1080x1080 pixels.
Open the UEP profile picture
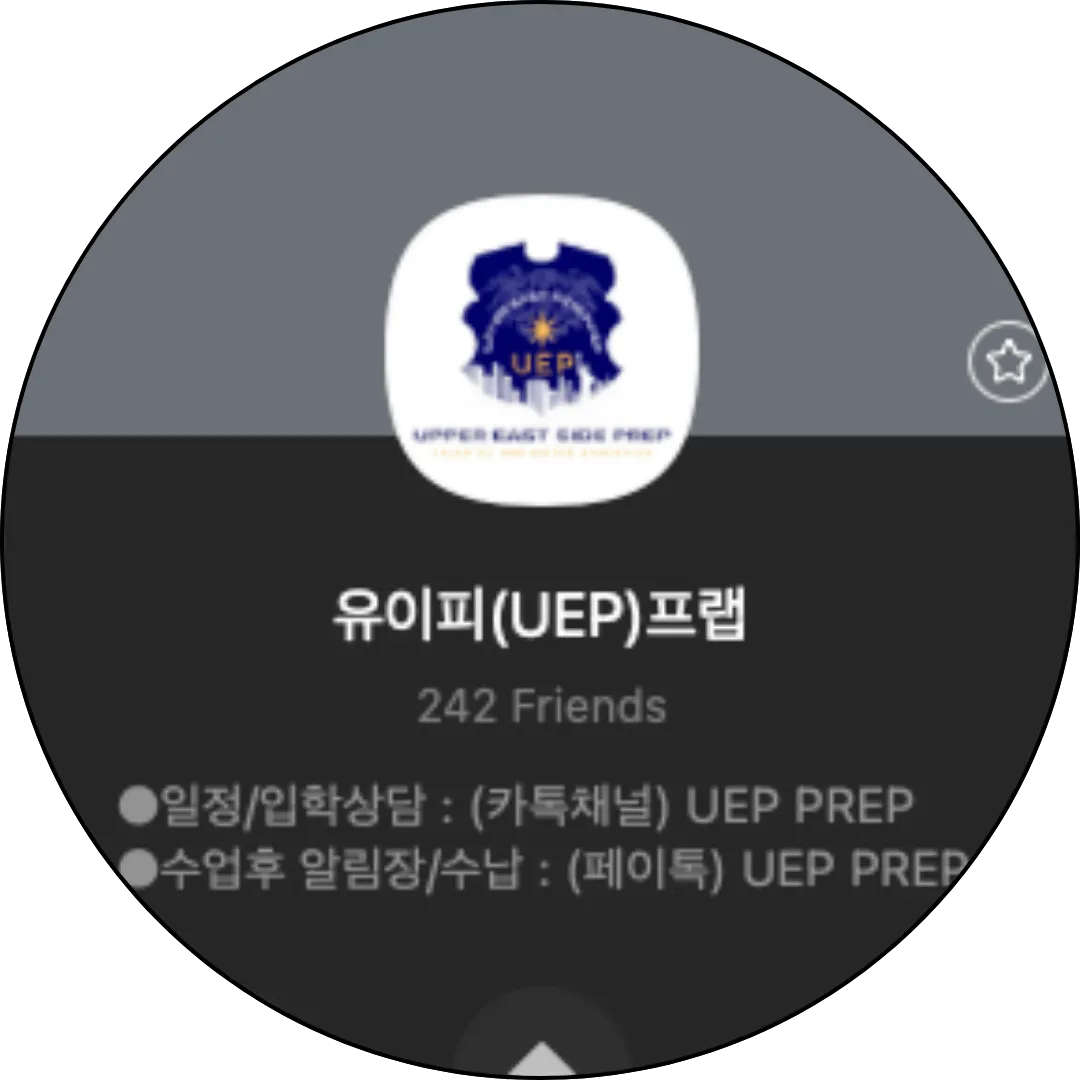540,351
